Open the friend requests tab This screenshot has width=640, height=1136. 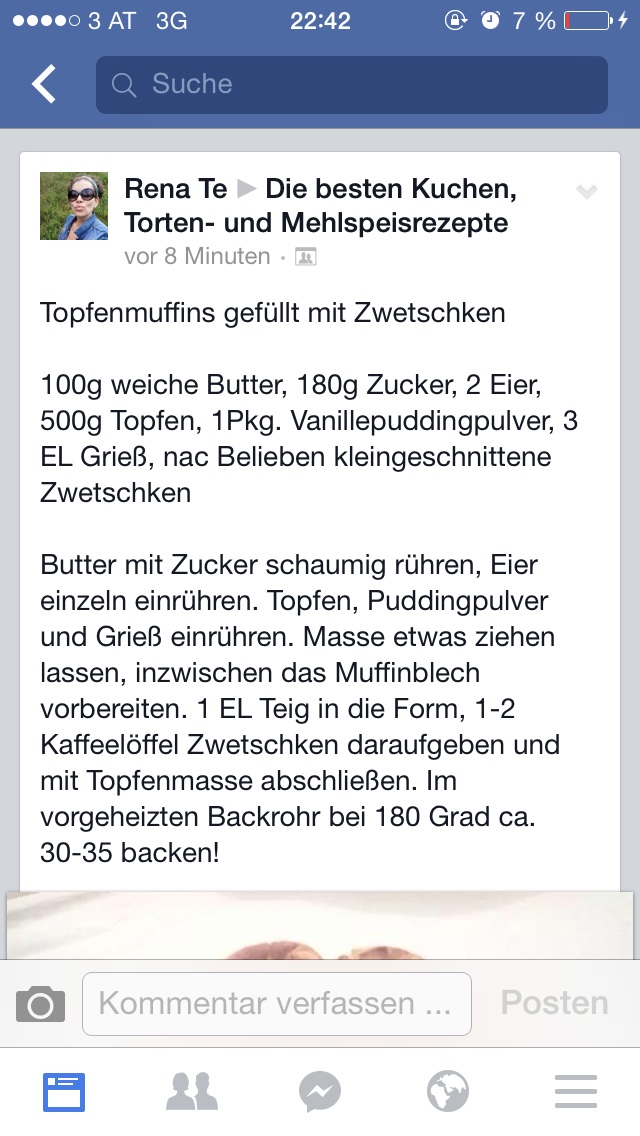192,1092
